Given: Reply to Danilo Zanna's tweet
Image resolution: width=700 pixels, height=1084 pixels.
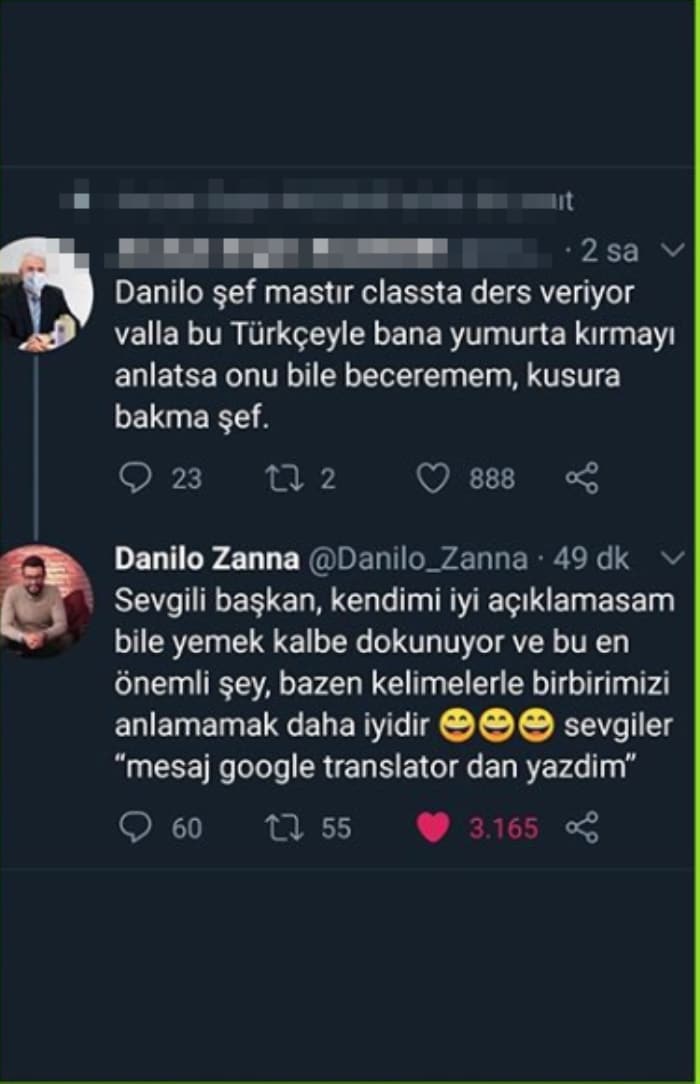Looking at the screenshot, I should [x=135, y=827].
